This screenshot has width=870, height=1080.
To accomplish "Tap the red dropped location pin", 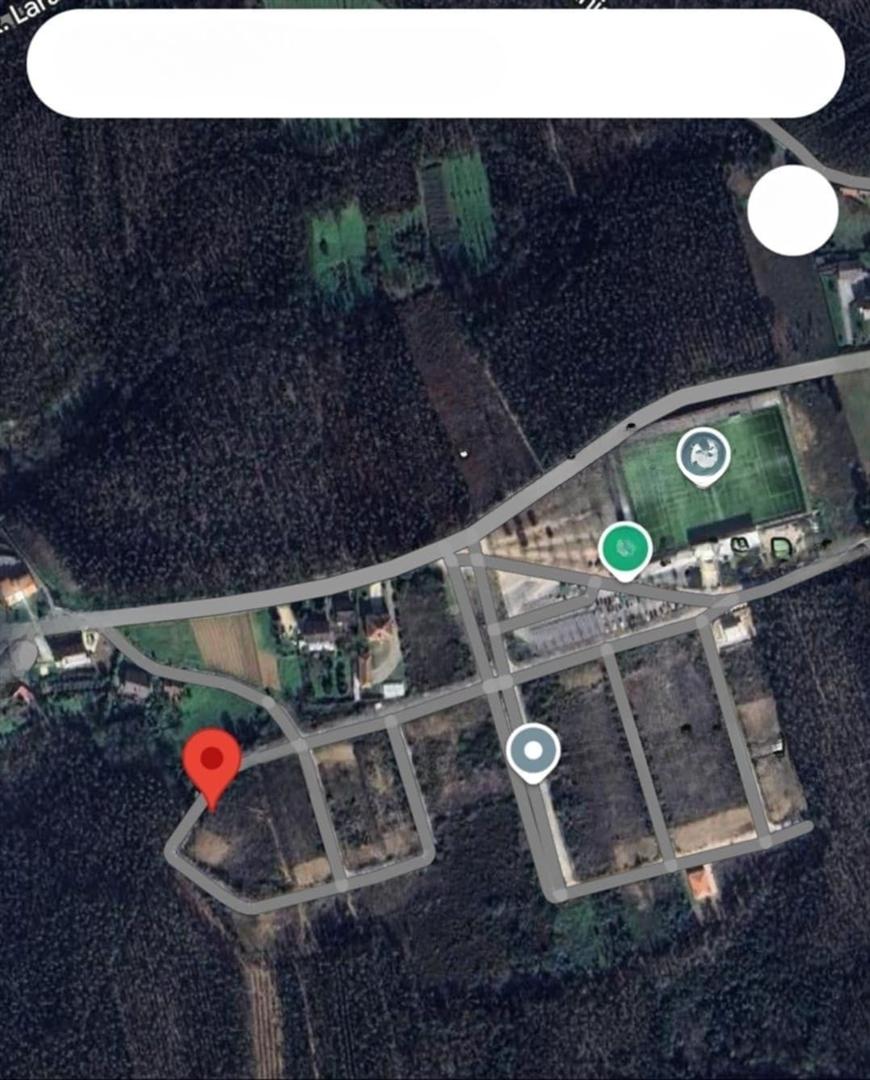I will click(212, 762).
